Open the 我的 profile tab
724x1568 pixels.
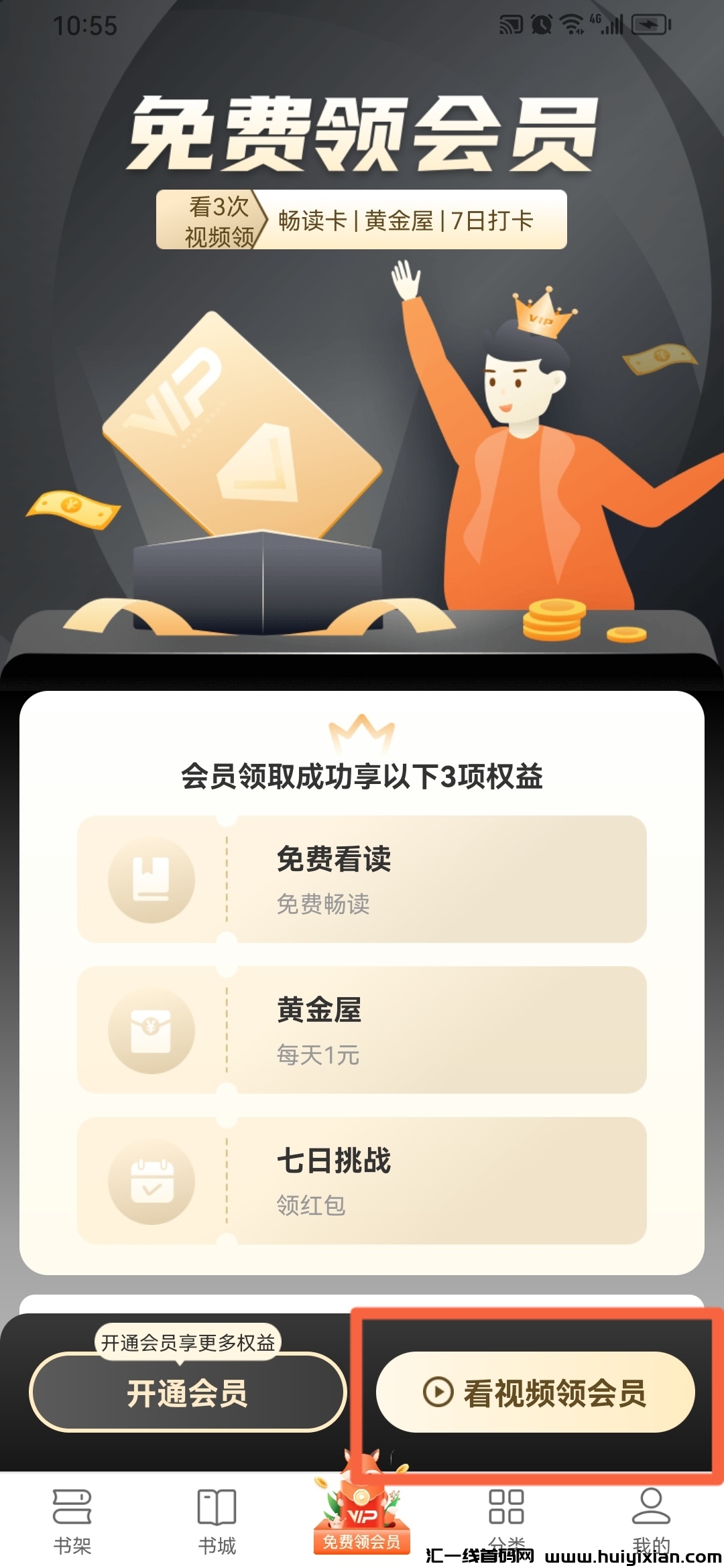651,1518
